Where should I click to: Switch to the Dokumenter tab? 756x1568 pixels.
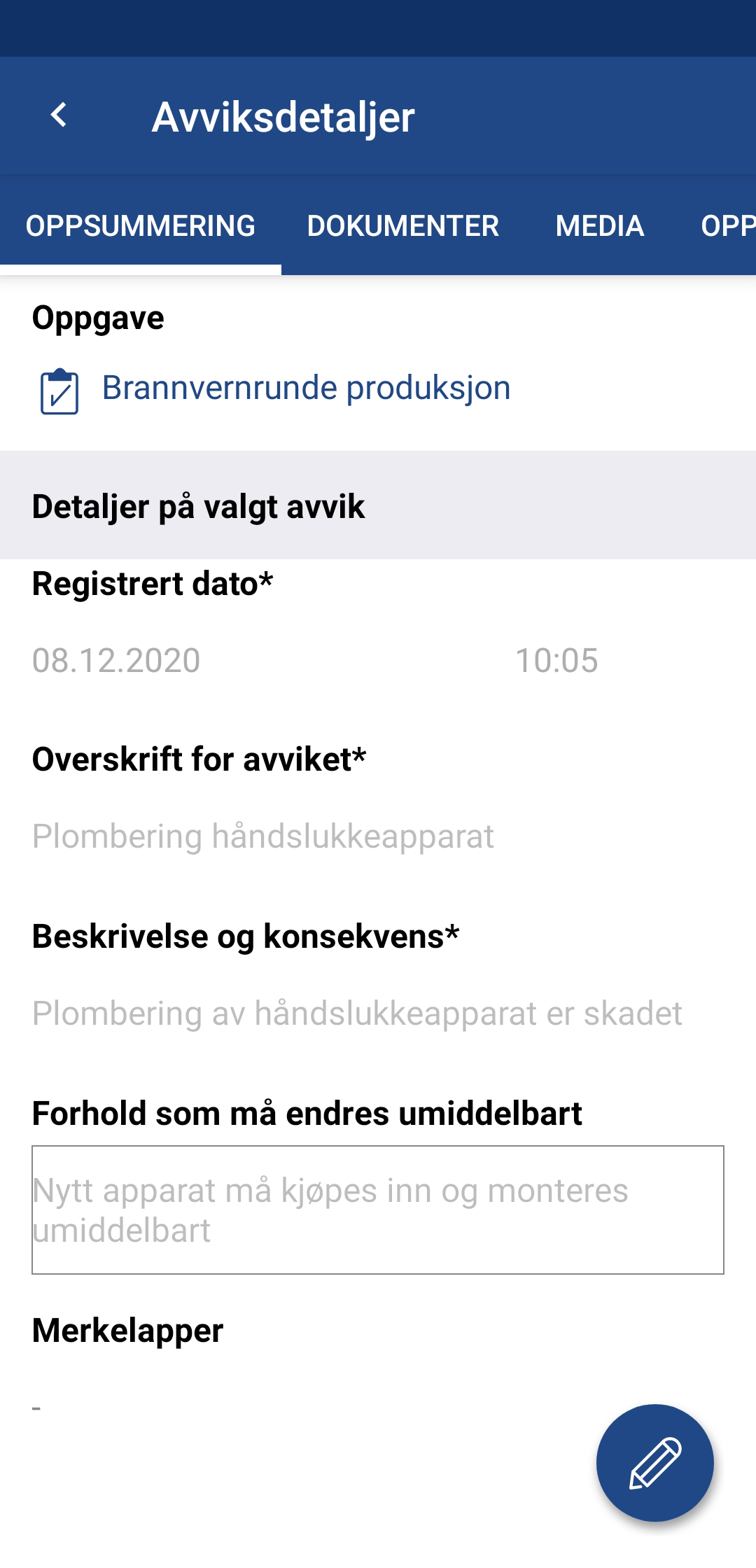click(402, 226)
